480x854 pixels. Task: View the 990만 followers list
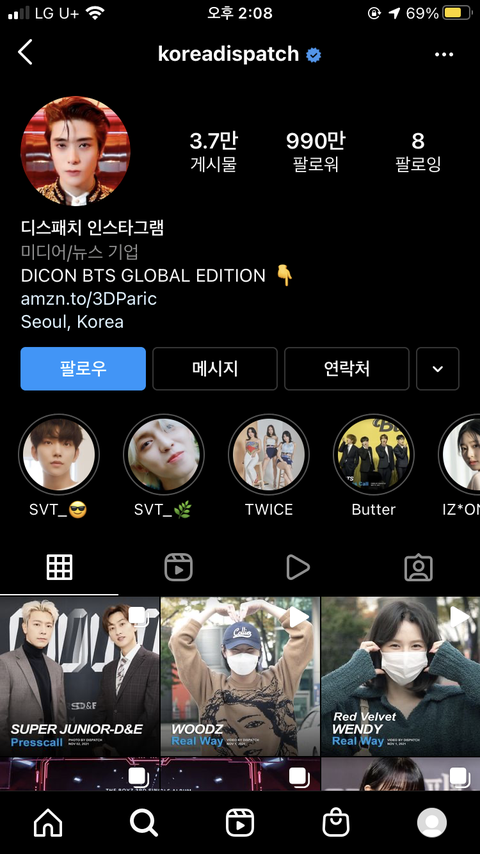tap(315, 151)
